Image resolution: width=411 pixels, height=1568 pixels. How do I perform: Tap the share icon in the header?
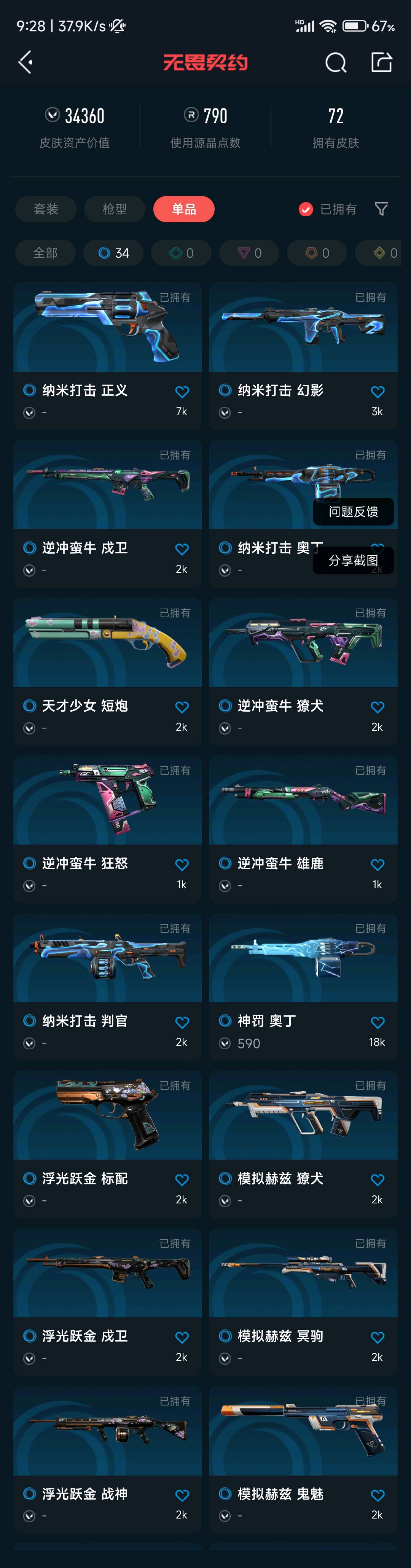[x=382, y=62]
